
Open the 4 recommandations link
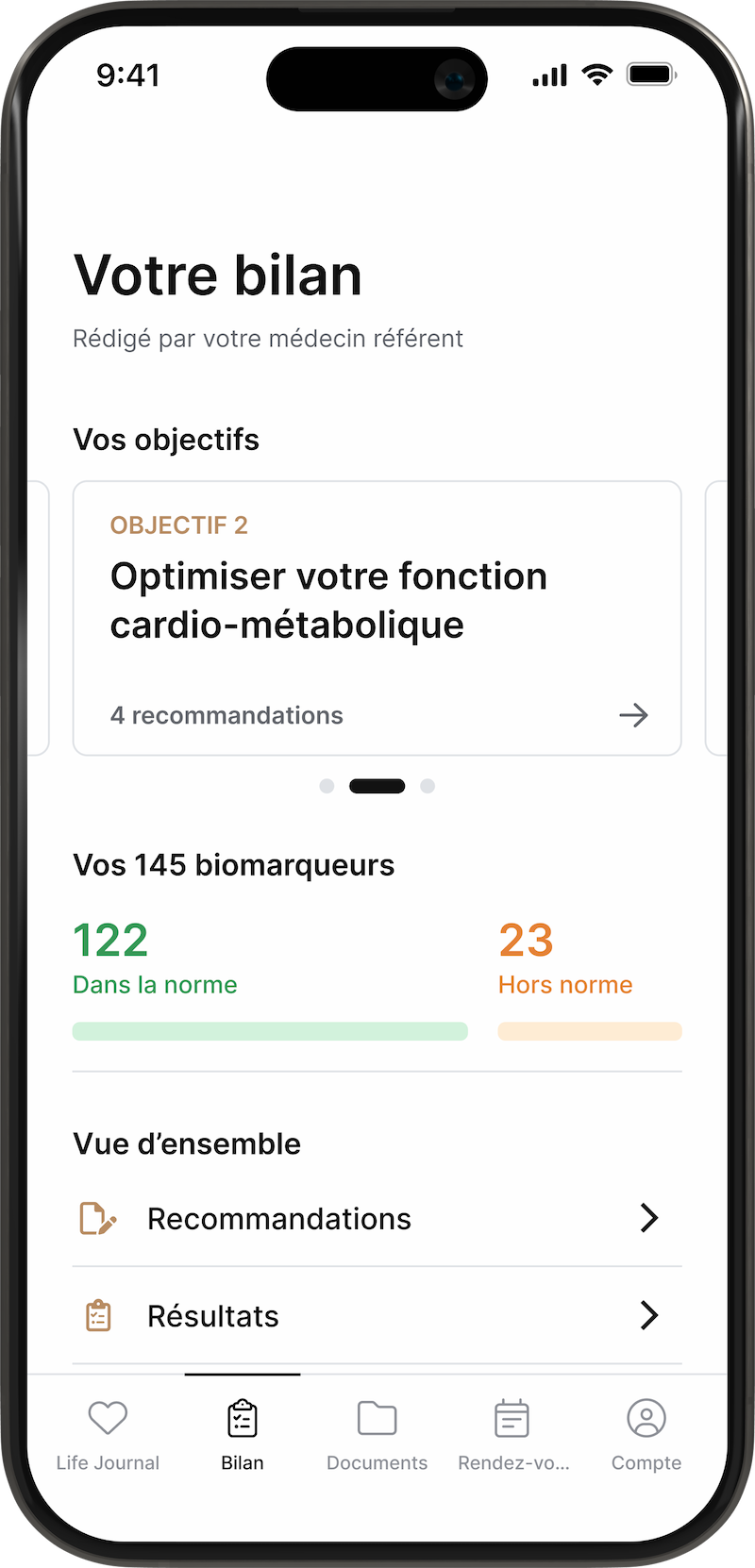click(x=226, y=715)
